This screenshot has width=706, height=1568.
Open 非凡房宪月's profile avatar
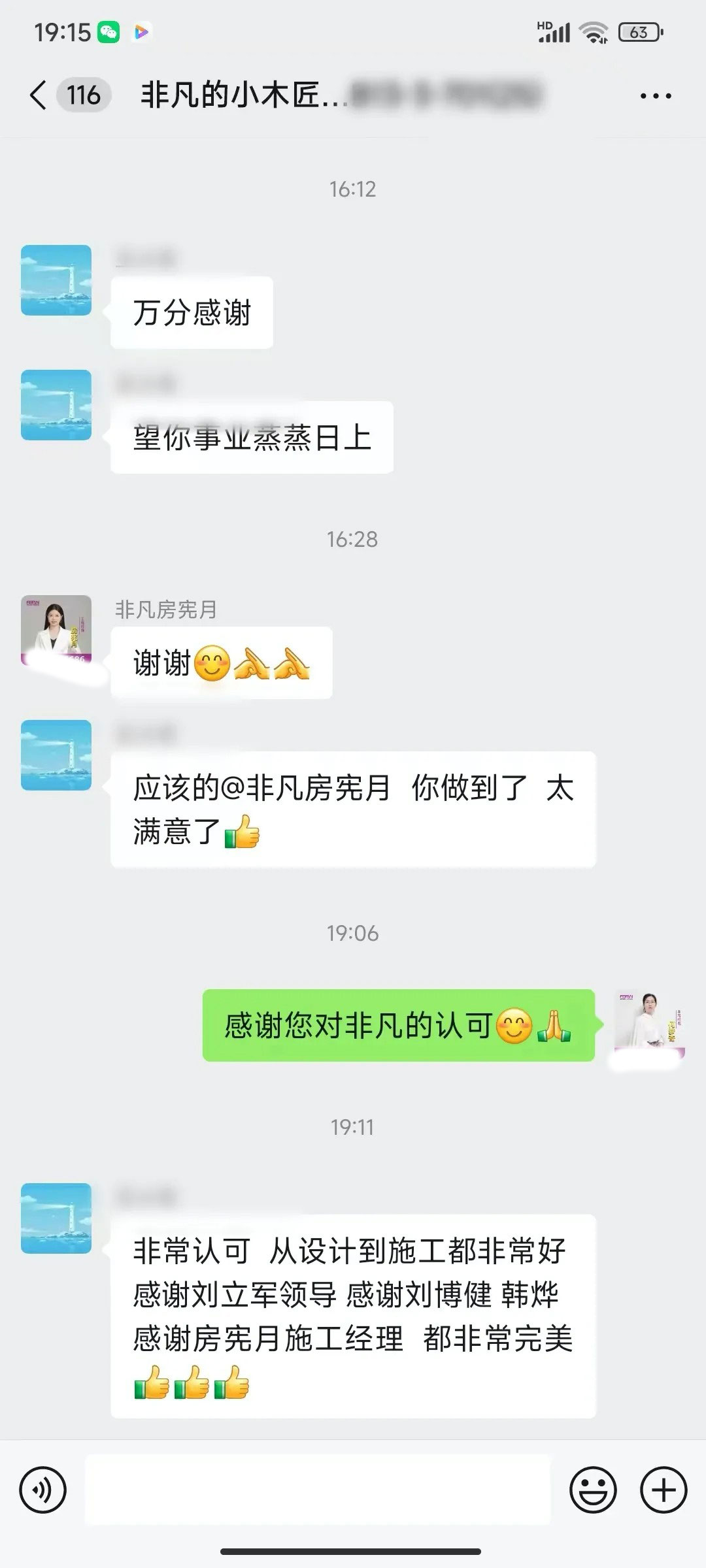coord(56,630)
